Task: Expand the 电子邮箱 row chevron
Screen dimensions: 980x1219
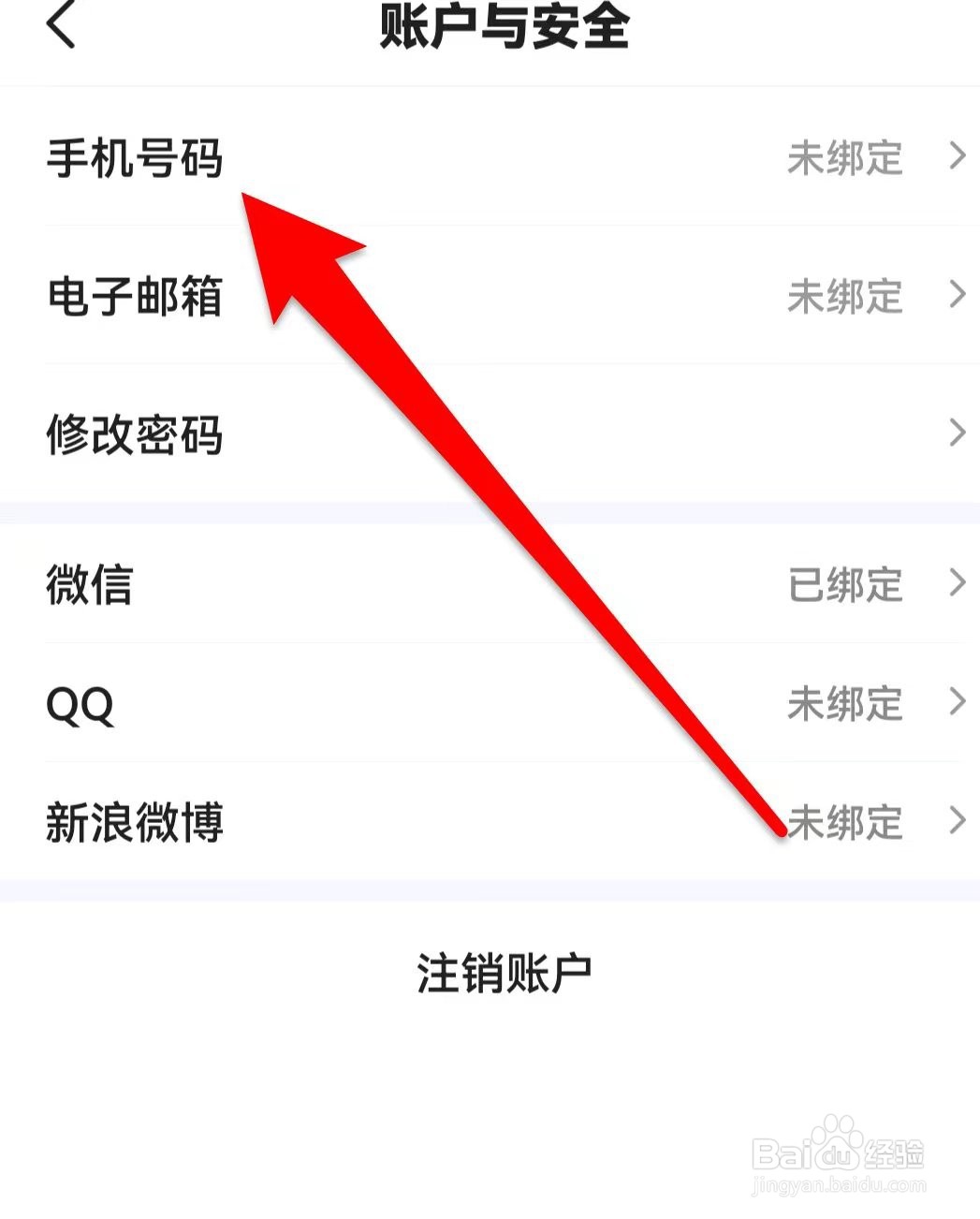Action: [957, 296]
